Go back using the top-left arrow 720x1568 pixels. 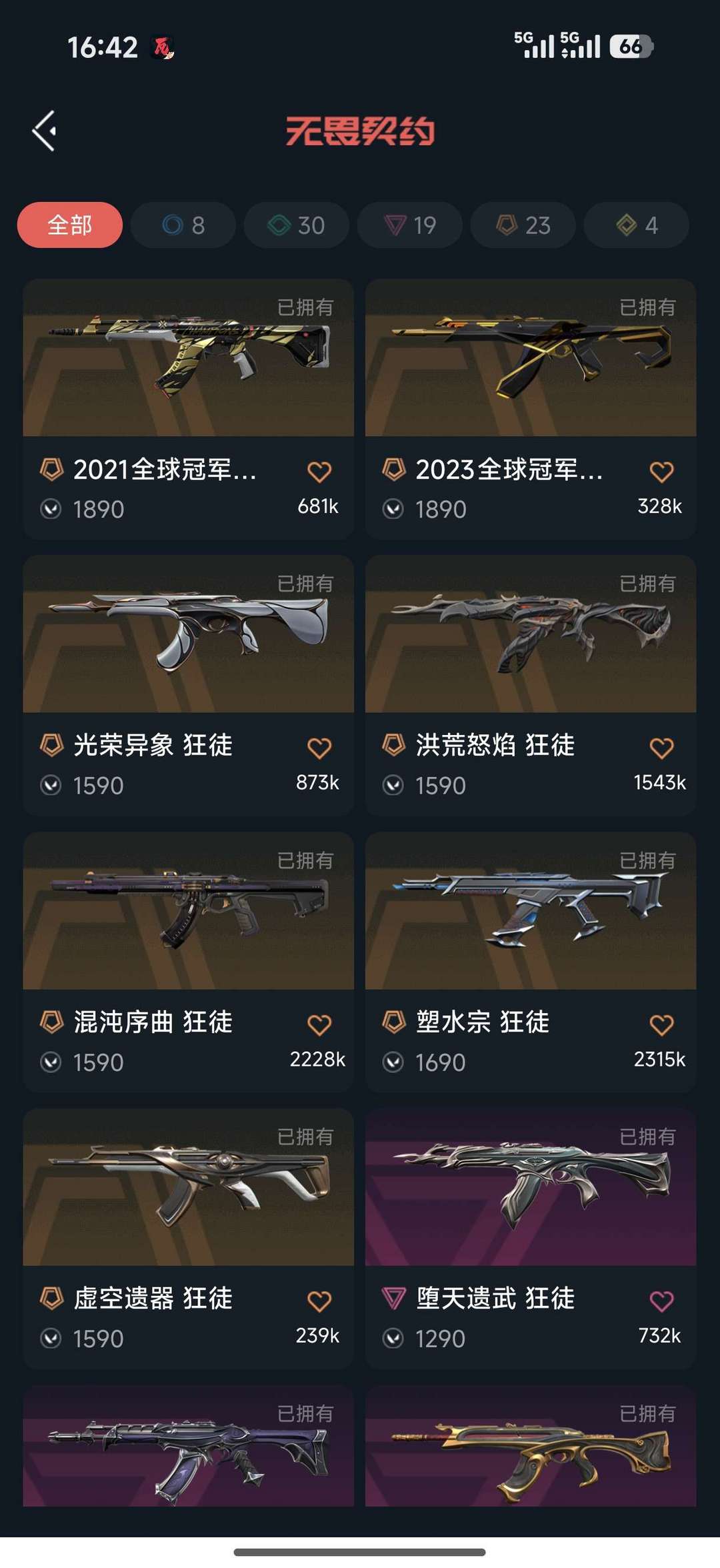point(44,131)
